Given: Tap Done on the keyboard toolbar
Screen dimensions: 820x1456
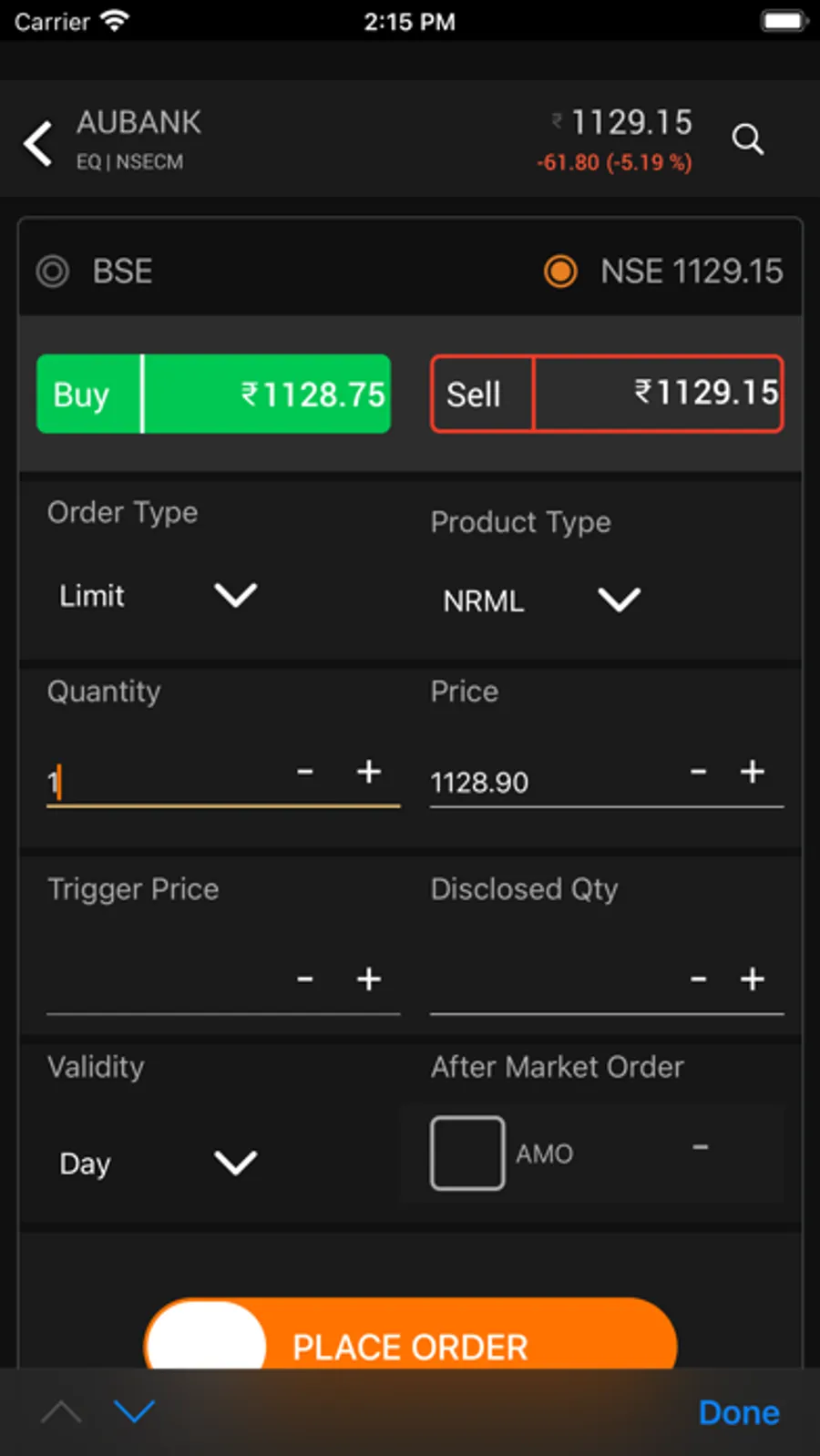Looking at the screenshot, I should tap(738, 1412).
